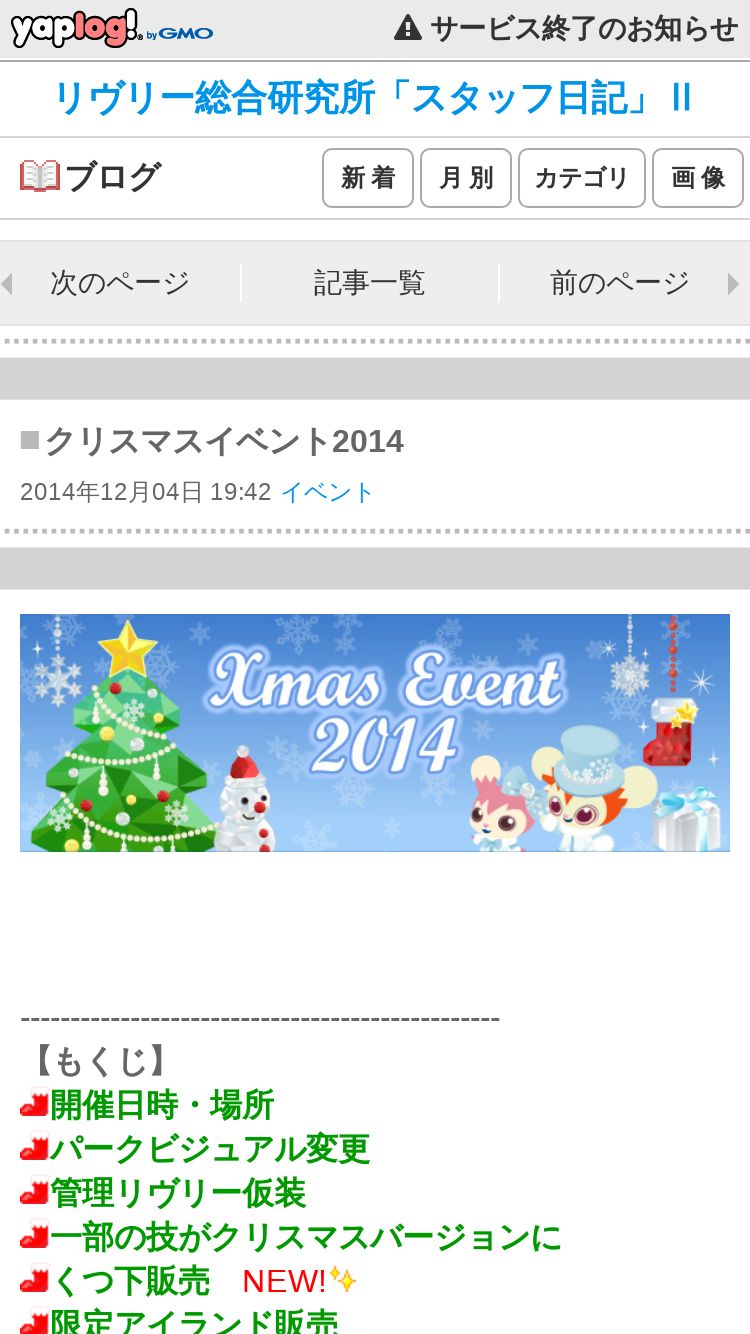Image resolution: width=750 pixels, height=1334 pixels.
Task: Jump to くつ下販売 section
Action: point(130,1281)
